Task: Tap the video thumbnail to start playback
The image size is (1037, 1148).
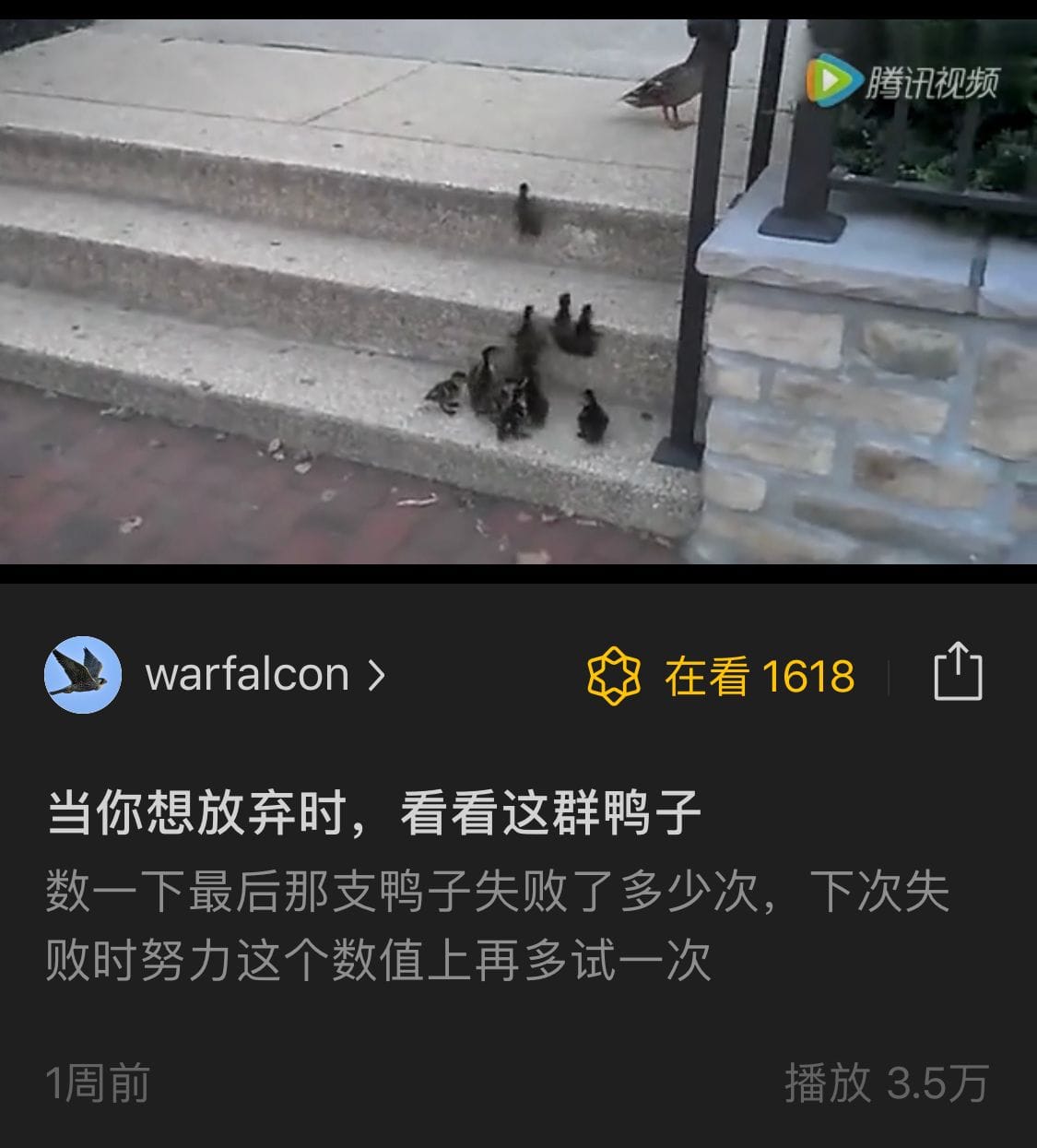Action: (518, 286)
